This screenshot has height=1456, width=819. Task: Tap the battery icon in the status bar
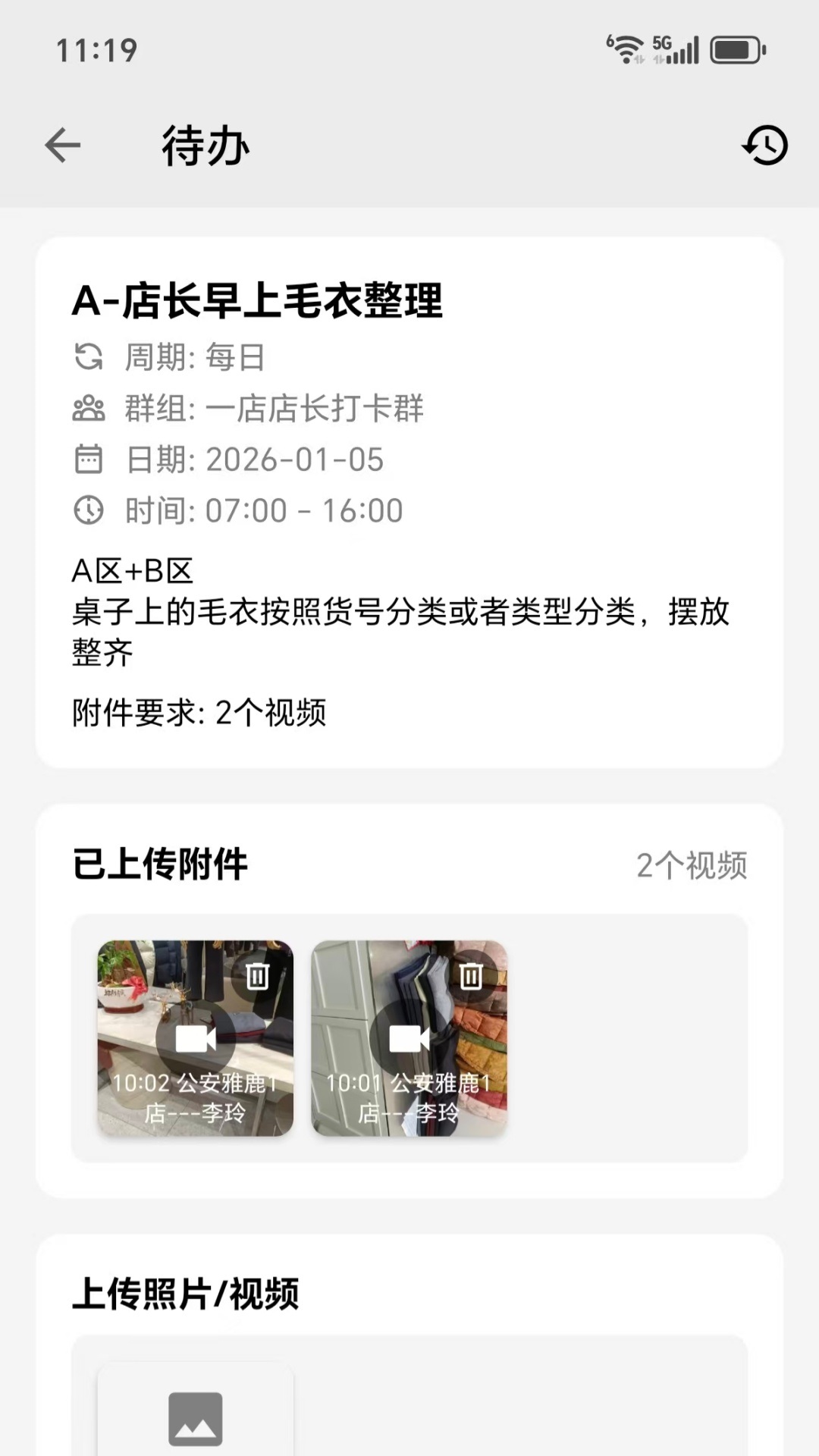[x=733, y=48]
